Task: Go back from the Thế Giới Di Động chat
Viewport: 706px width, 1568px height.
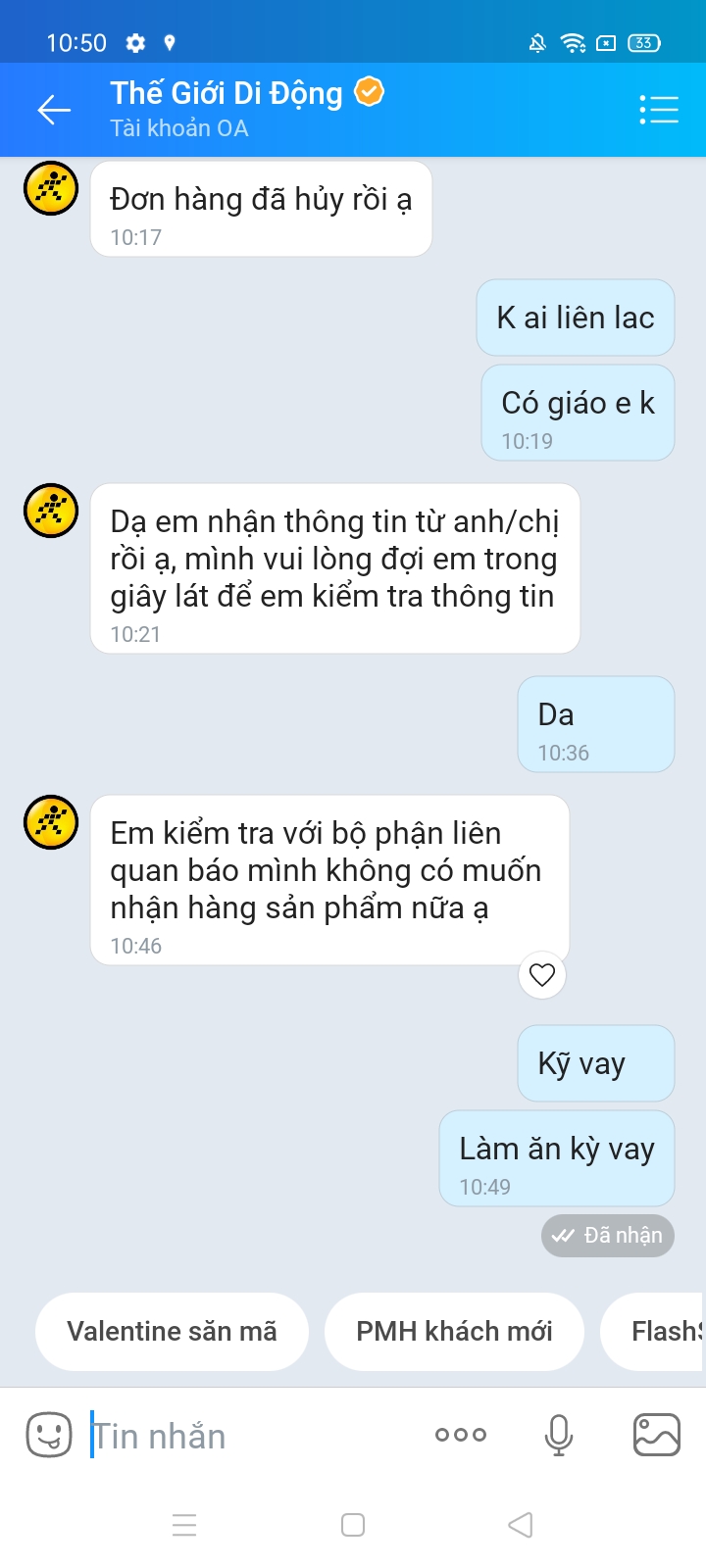Action: (x=54, y=110)
